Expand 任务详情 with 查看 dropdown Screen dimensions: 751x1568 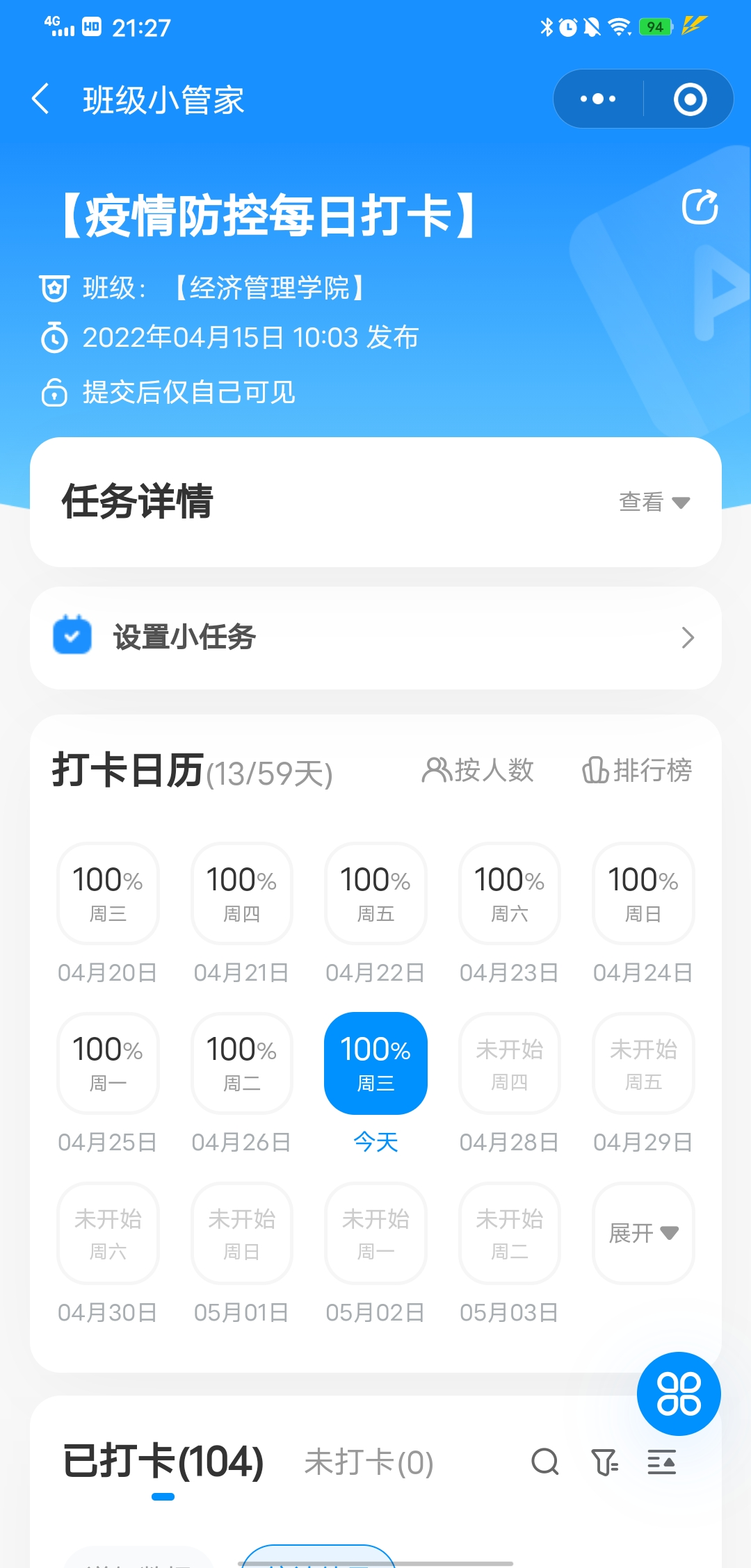click(x=654, y=502)
